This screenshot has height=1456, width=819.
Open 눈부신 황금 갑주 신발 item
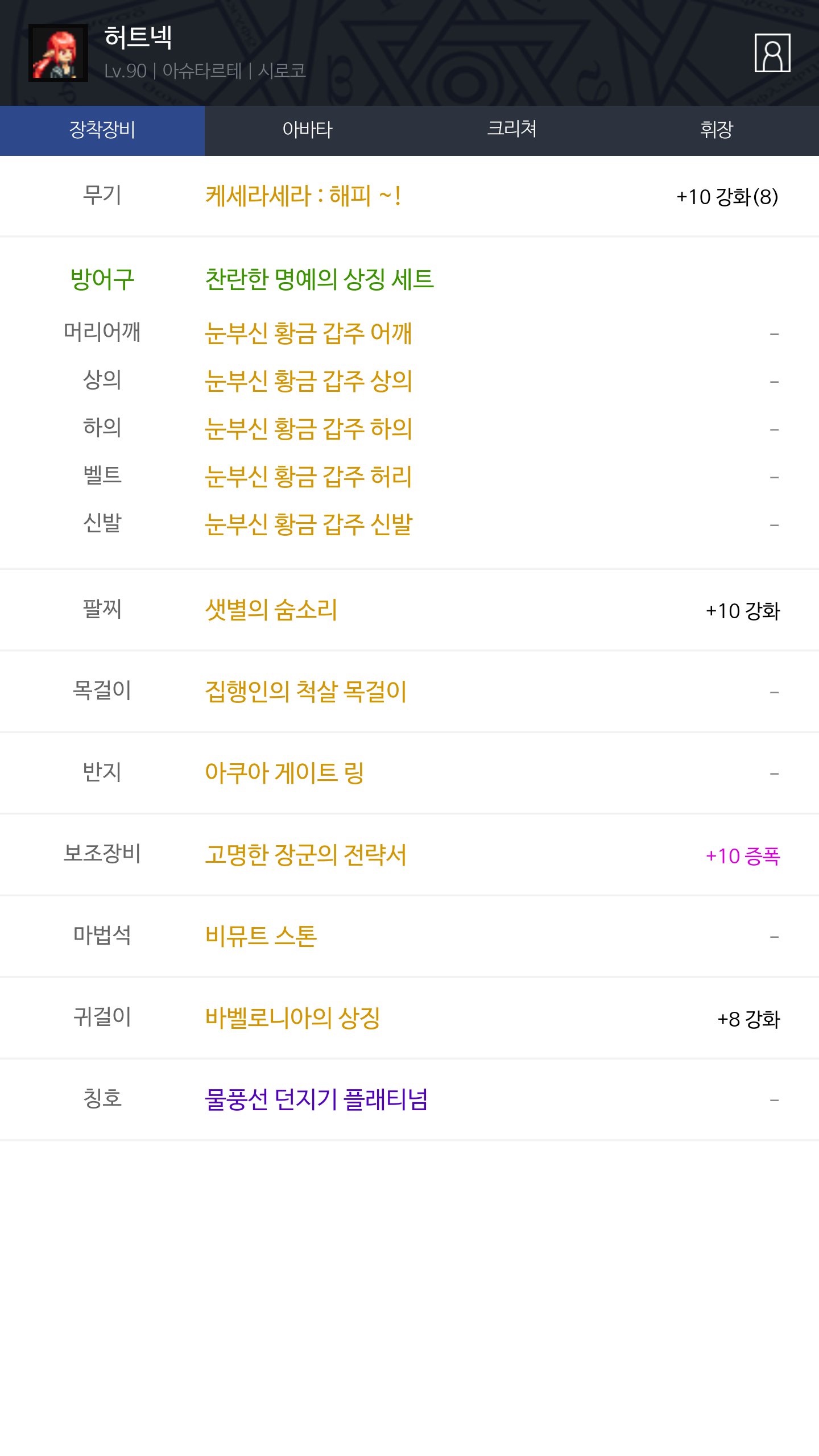308,524
